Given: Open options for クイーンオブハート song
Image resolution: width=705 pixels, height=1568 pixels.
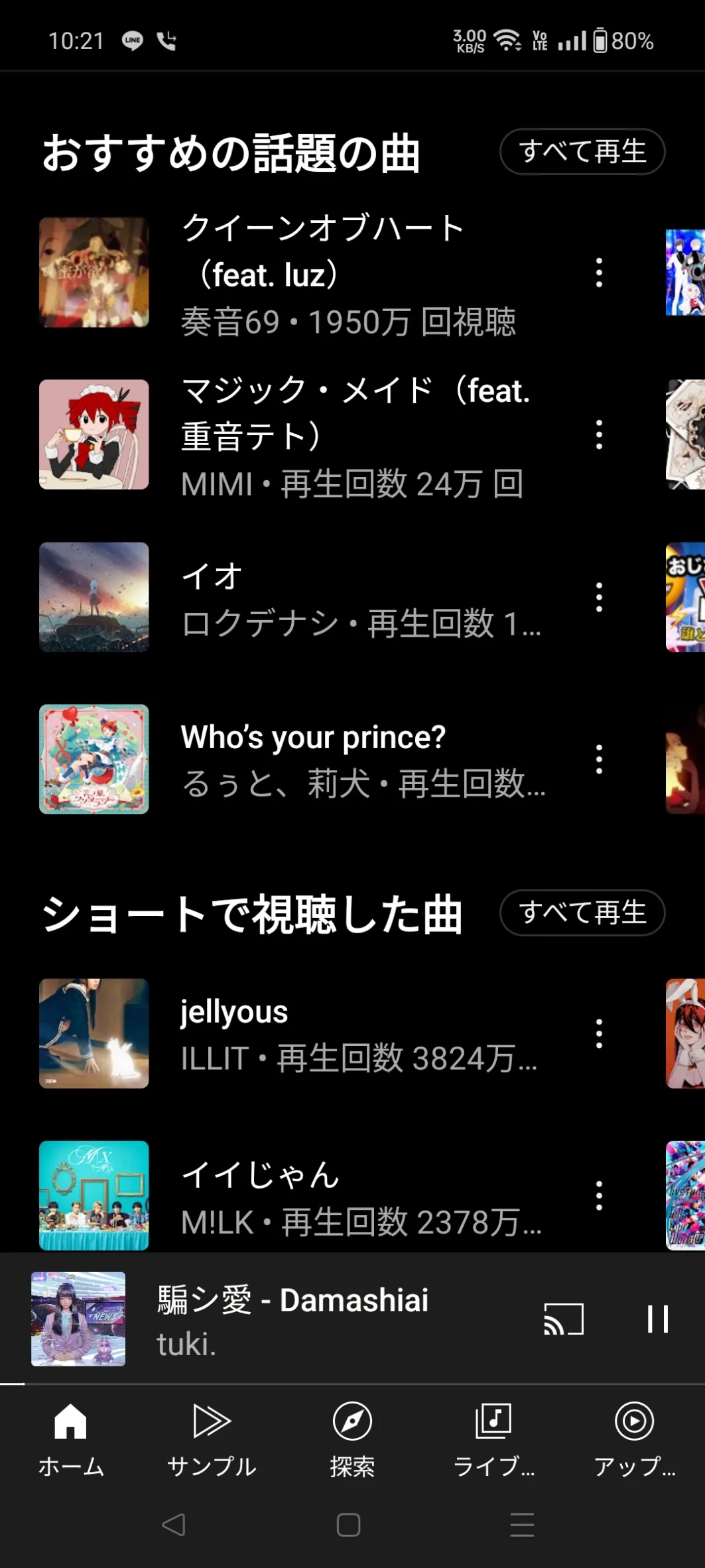Looking at the screenshot, I should pos(599,273).
